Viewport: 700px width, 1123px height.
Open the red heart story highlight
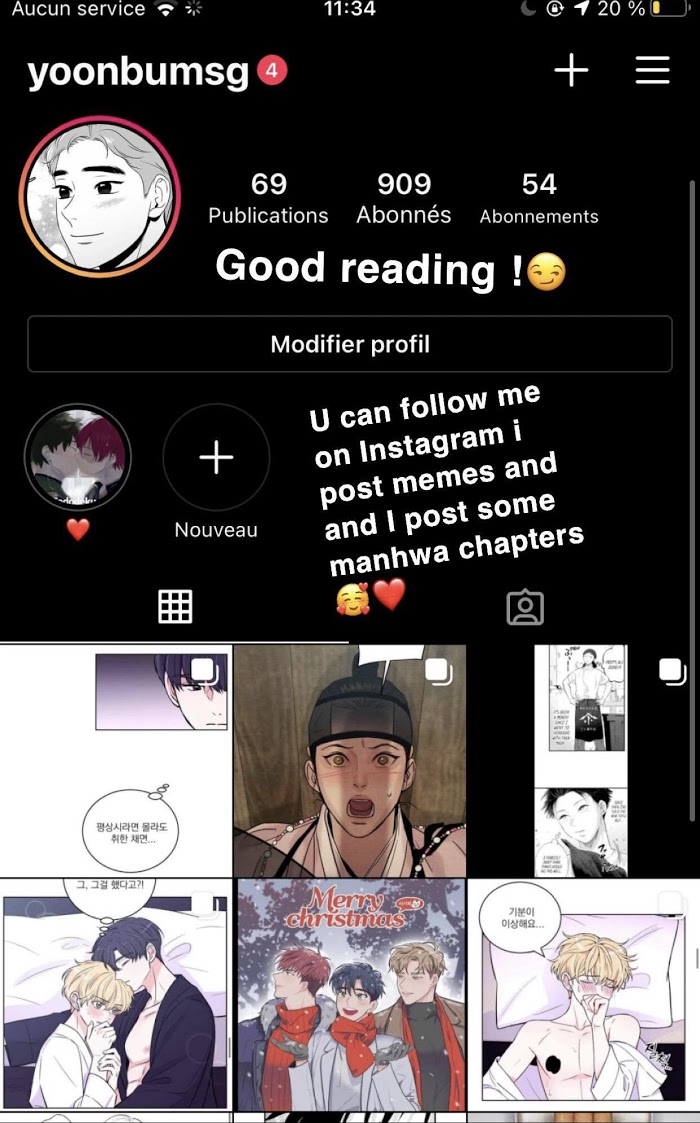pos(78,459)
